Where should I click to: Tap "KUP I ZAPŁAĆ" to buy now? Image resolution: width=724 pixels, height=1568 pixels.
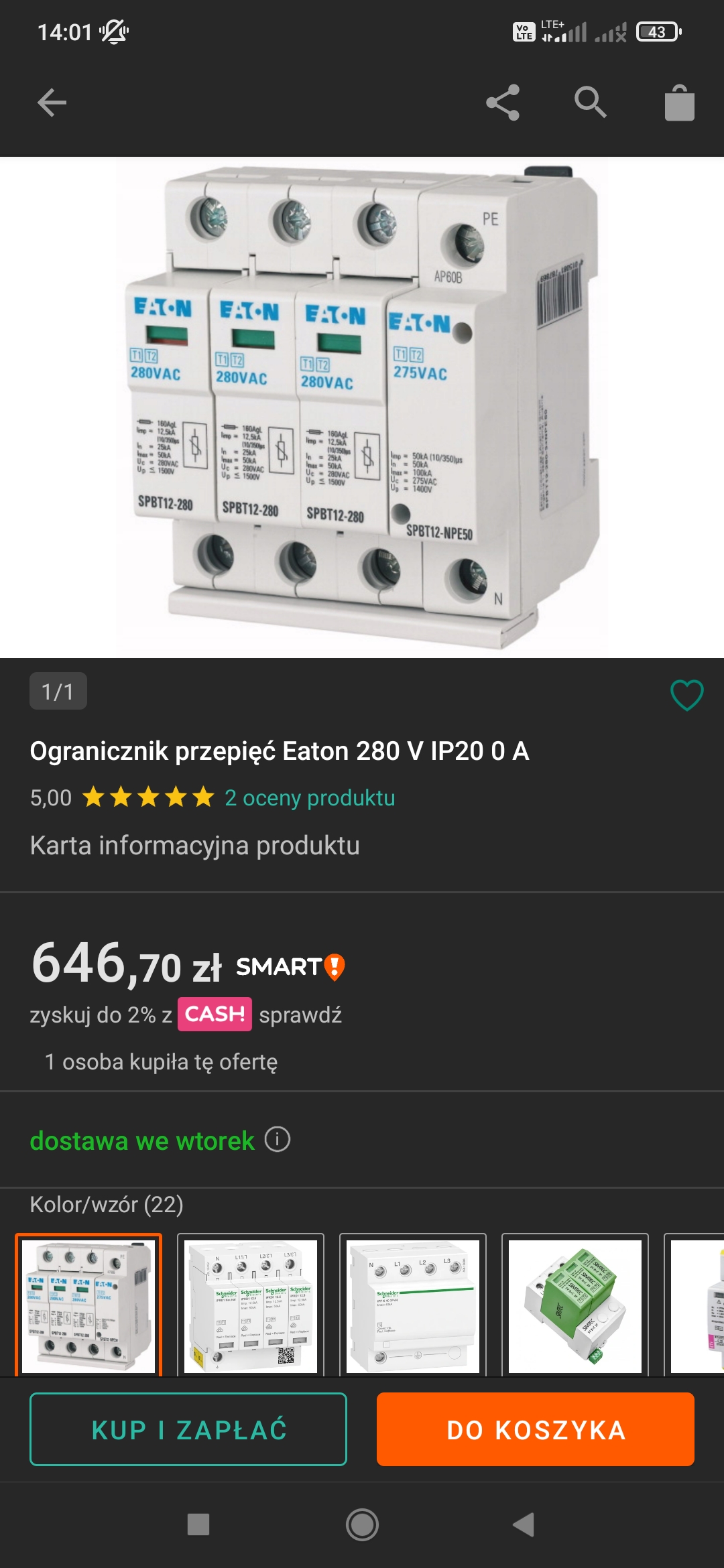(x=188, y=1429)
